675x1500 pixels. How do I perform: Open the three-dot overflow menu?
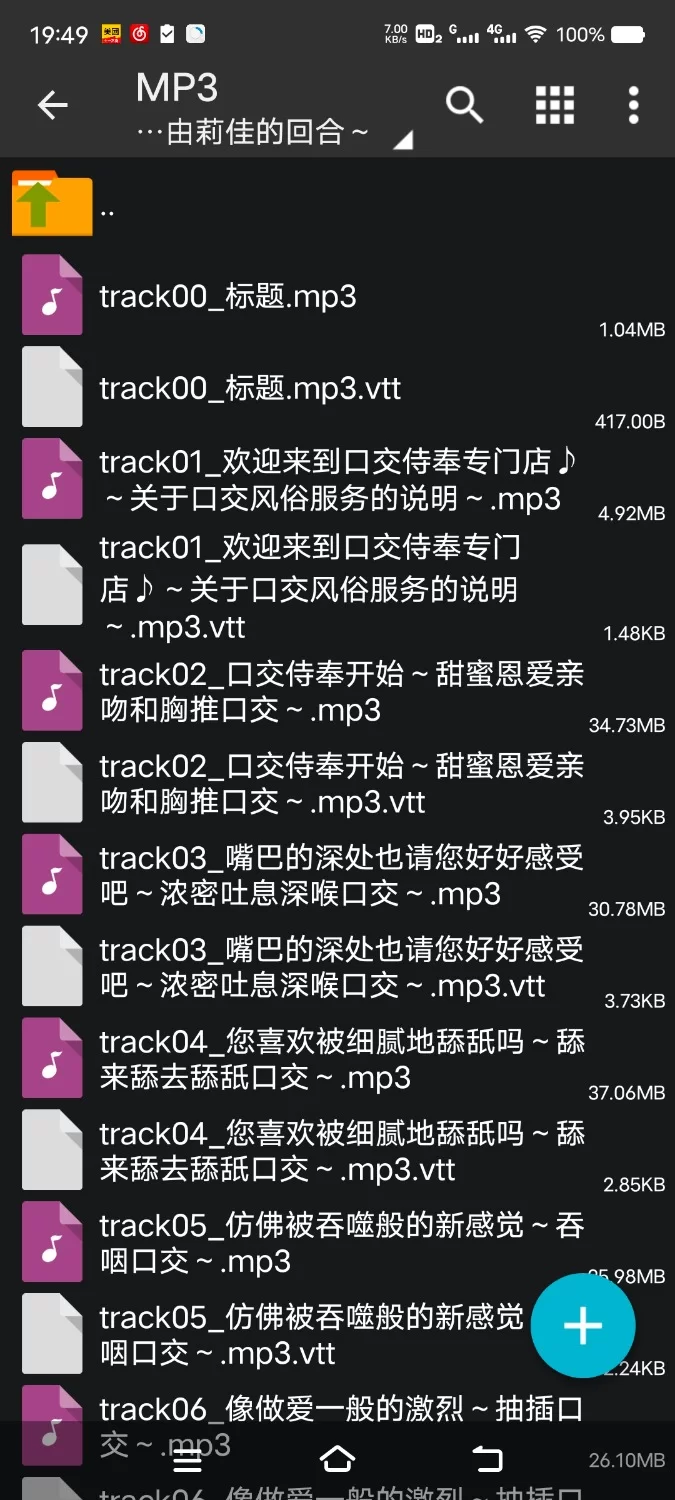tap(633, 104)
